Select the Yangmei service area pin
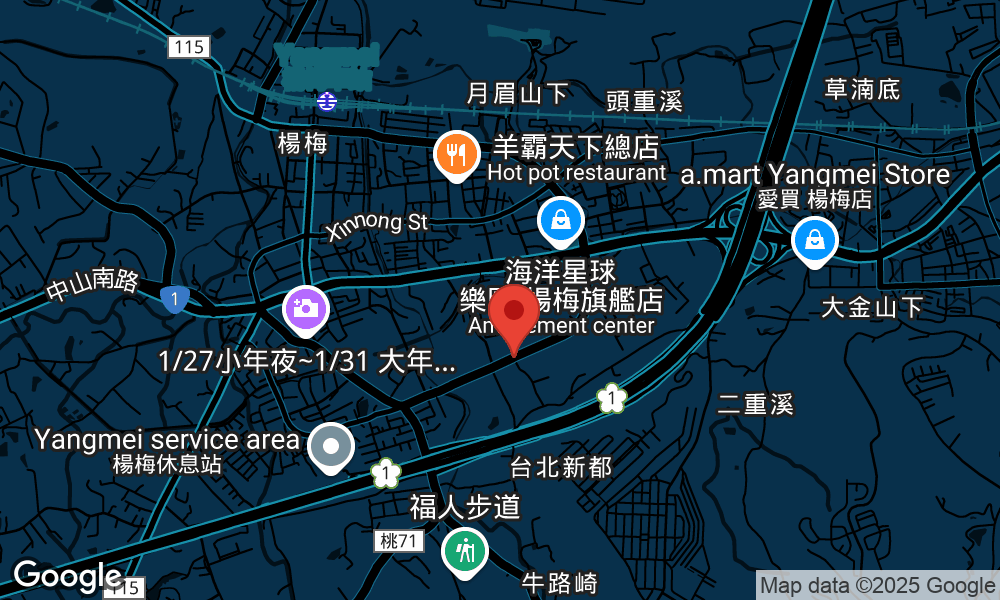The width and height of the screenshot is (1000, 600). coord(331,447)
